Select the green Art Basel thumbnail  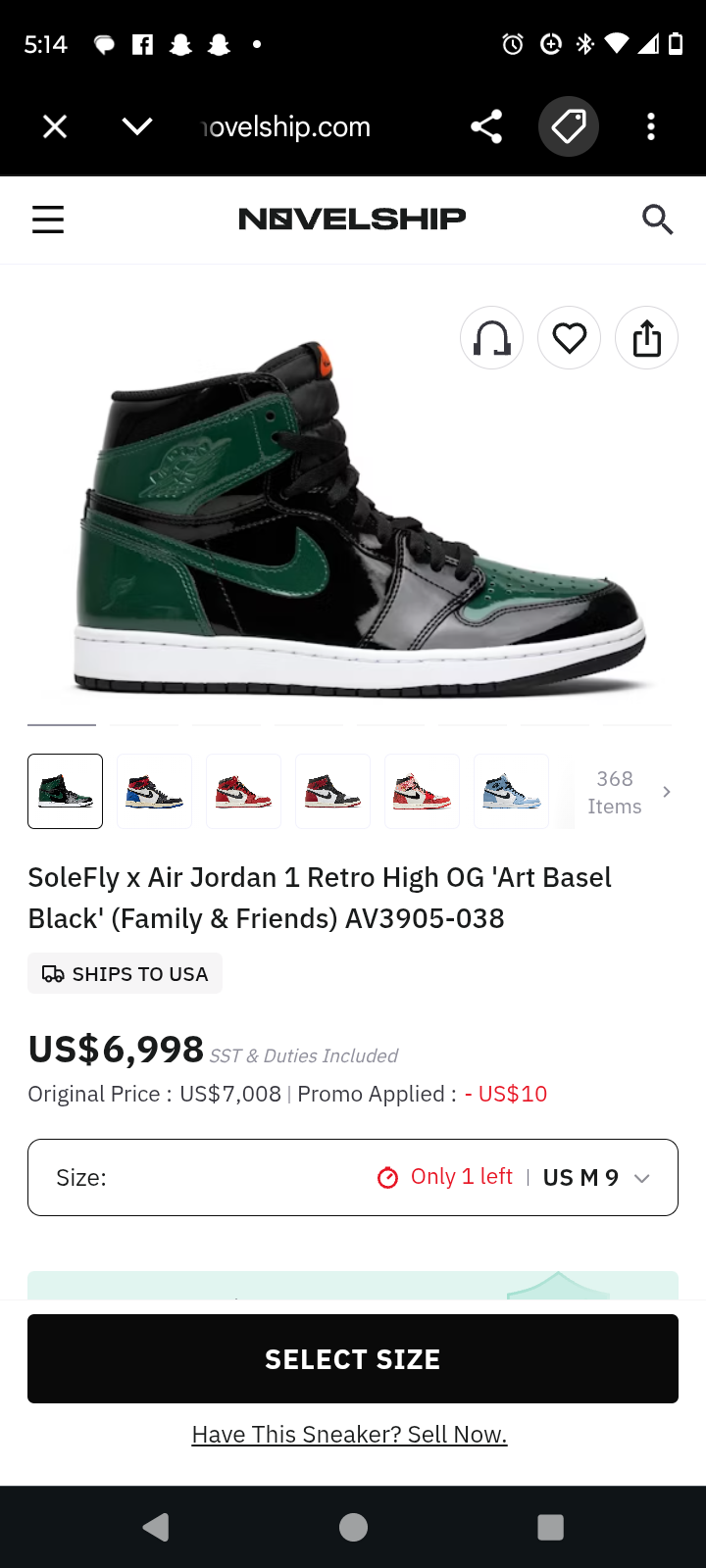pyautogui.click(x=65, y=791)
